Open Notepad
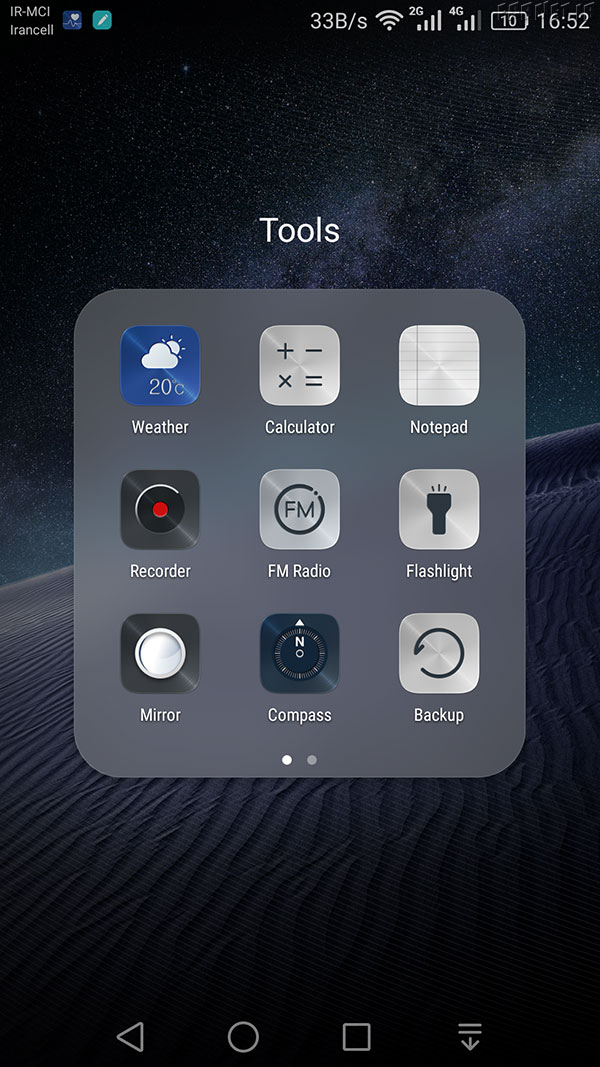Viewport: 600px width, 1067px height. click(x=439, y=365)
